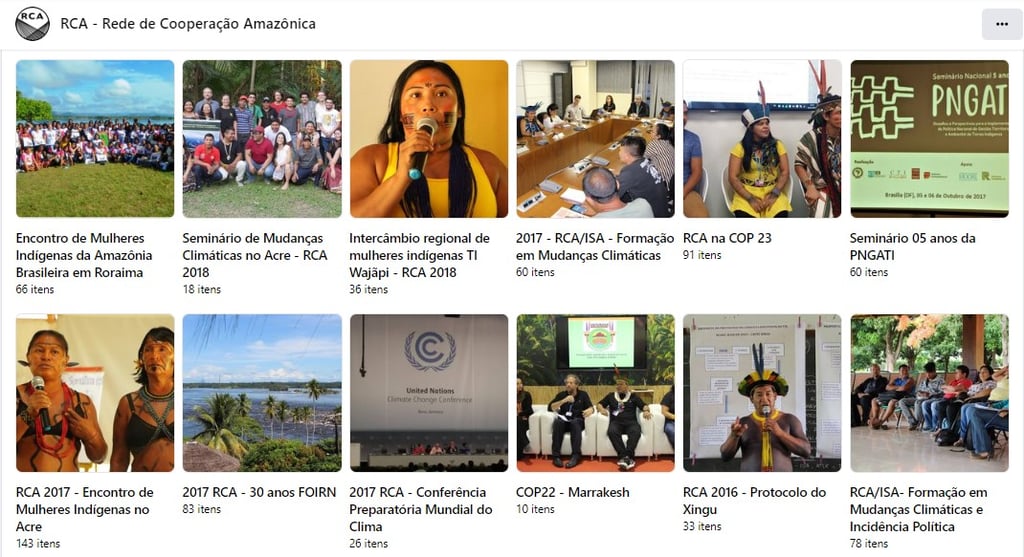Viewport: 1024px width, 557px height.
Task: Open the three-dot overflow menu
Action: [1001, 24]
